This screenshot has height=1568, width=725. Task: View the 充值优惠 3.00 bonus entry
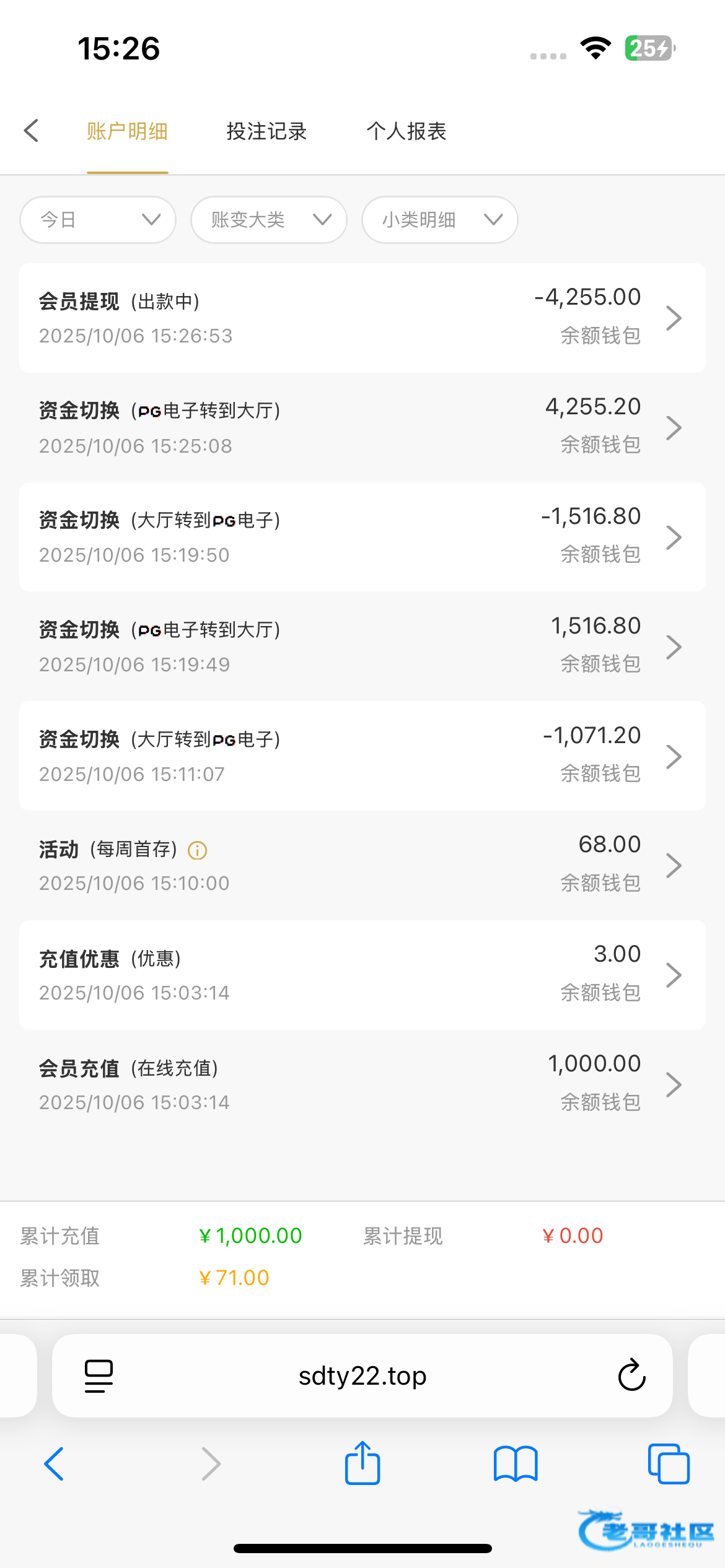coord(362,975)
